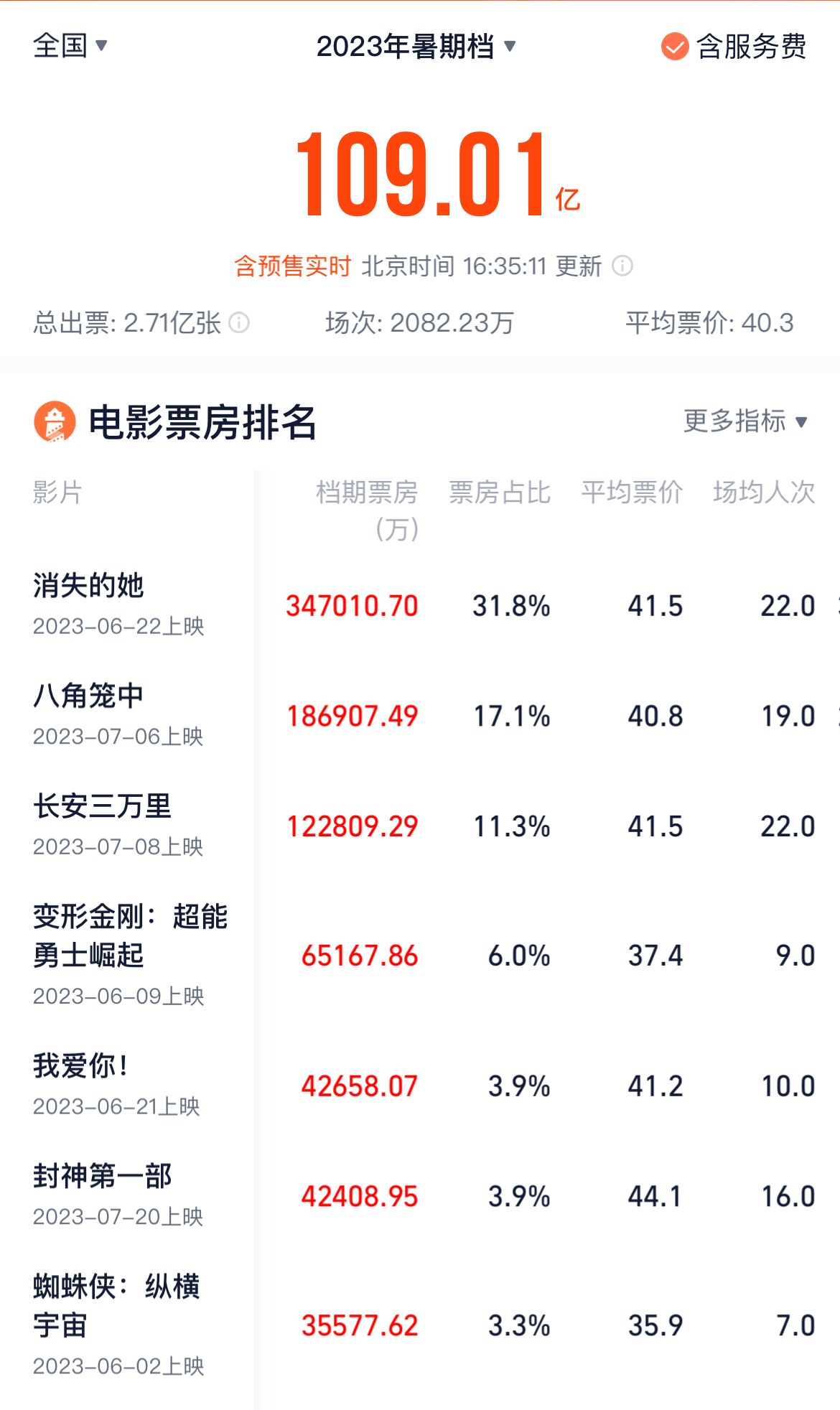The image size is (840, 1410).
Task: Open details for 长安三万里
Action: click(102, 806)
